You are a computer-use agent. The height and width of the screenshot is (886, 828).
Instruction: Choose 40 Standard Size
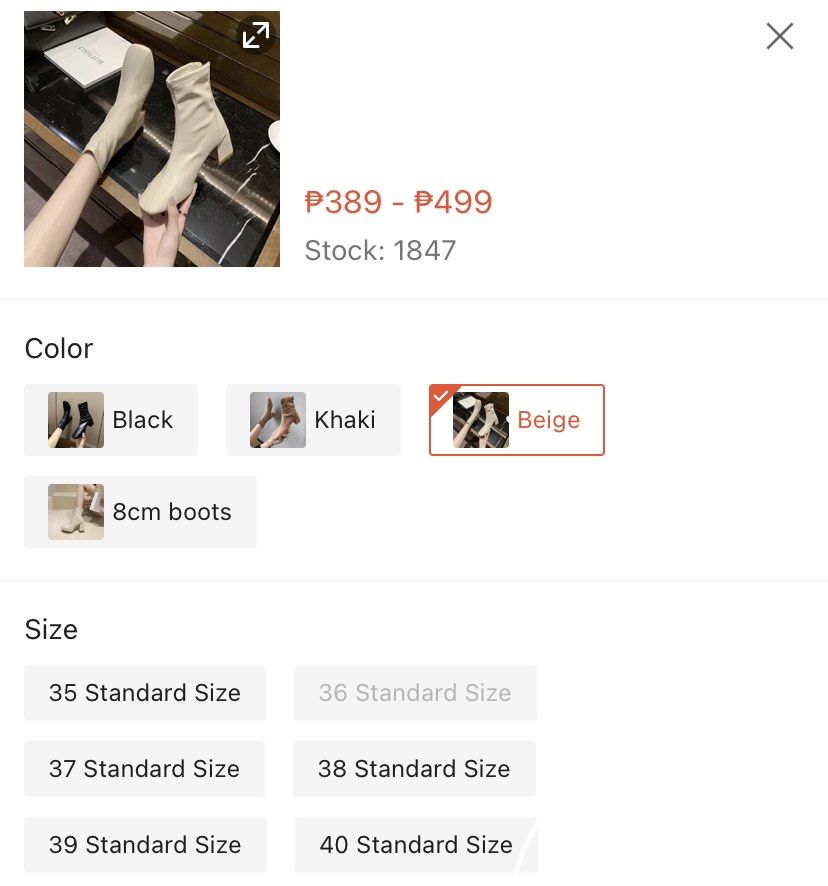[x=415, y=845]
